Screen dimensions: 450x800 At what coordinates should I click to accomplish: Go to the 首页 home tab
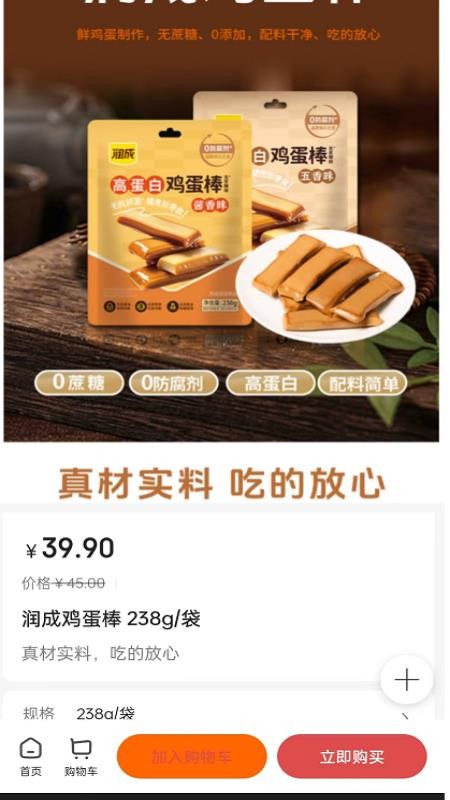[31, 757]
